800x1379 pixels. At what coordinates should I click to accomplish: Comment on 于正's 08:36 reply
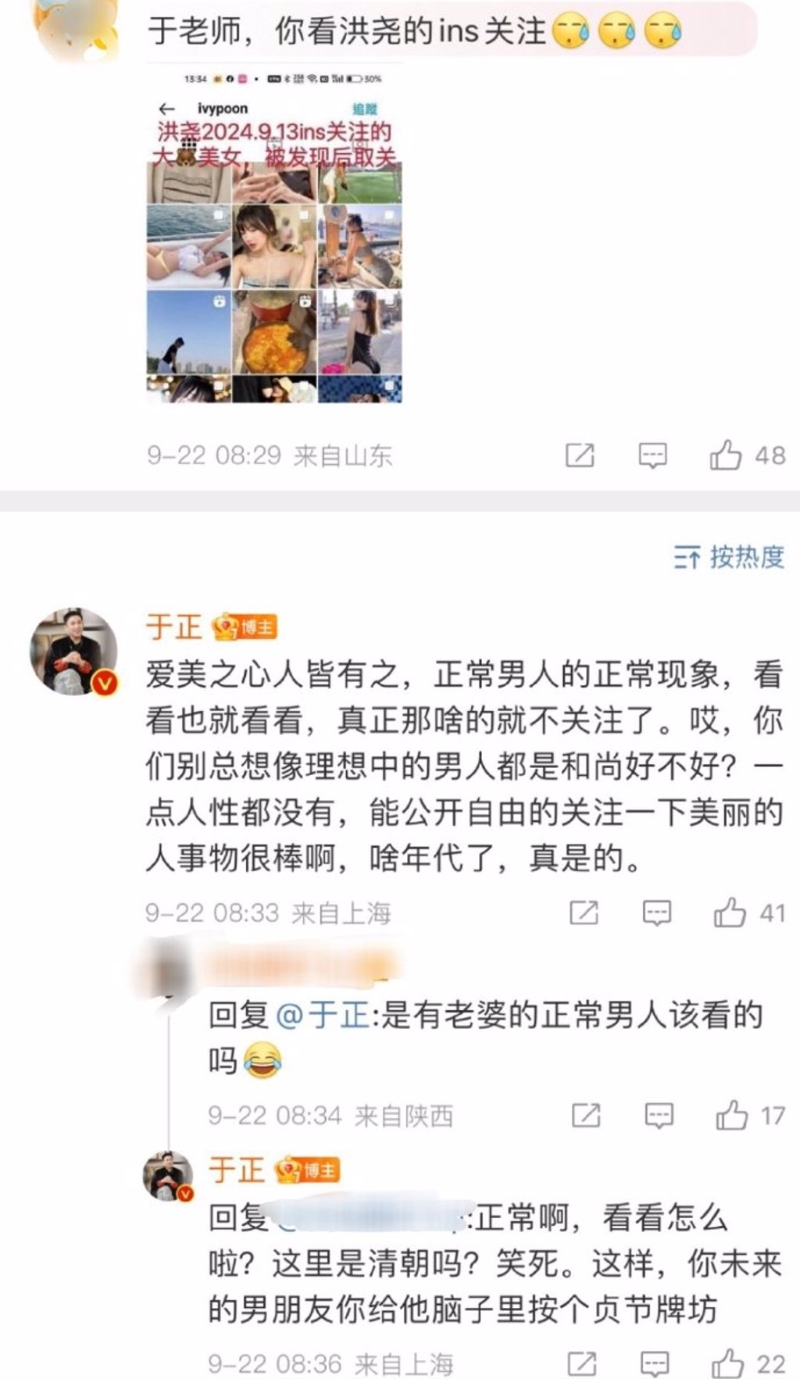[x=656, y=1363]
